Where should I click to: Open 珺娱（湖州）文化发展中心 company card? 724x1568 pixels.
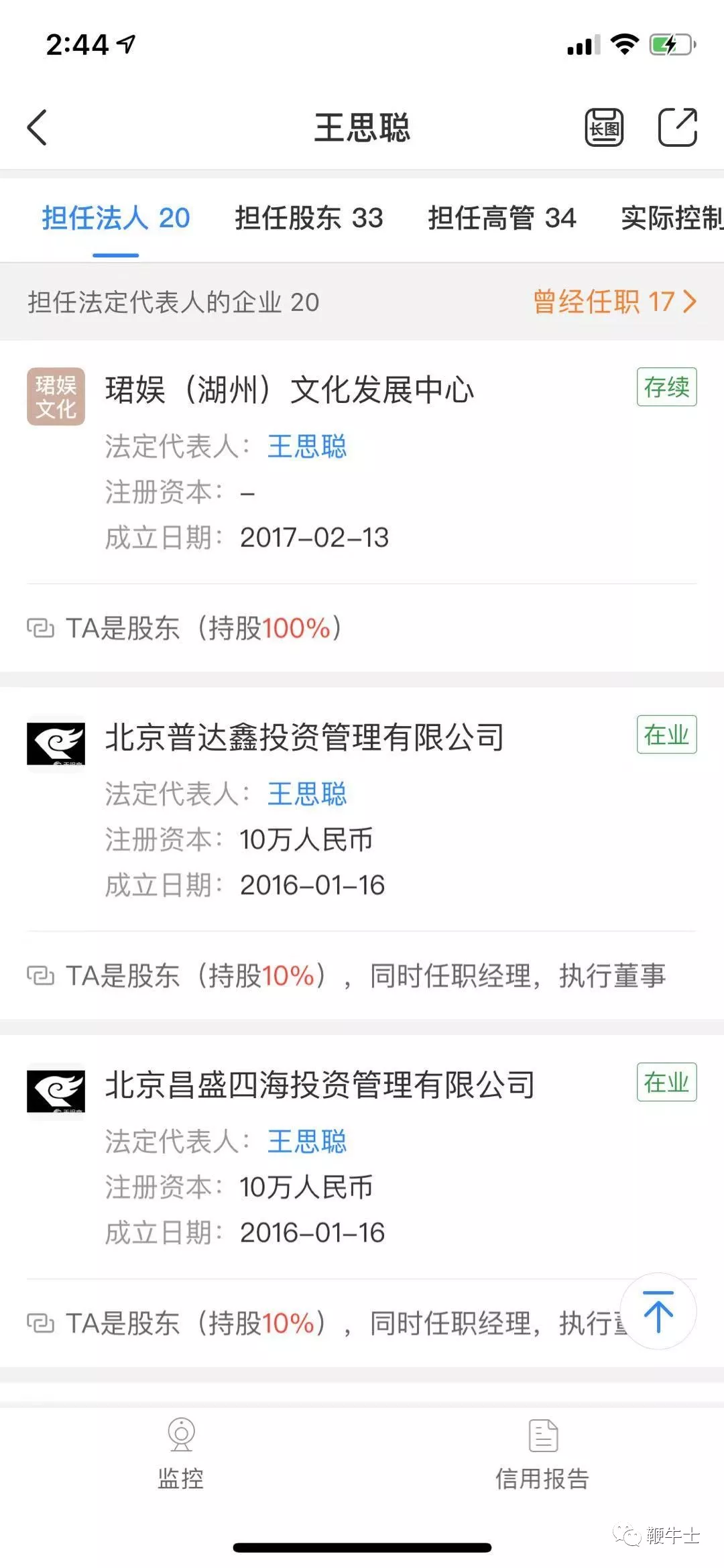click(x=362, y=463)
